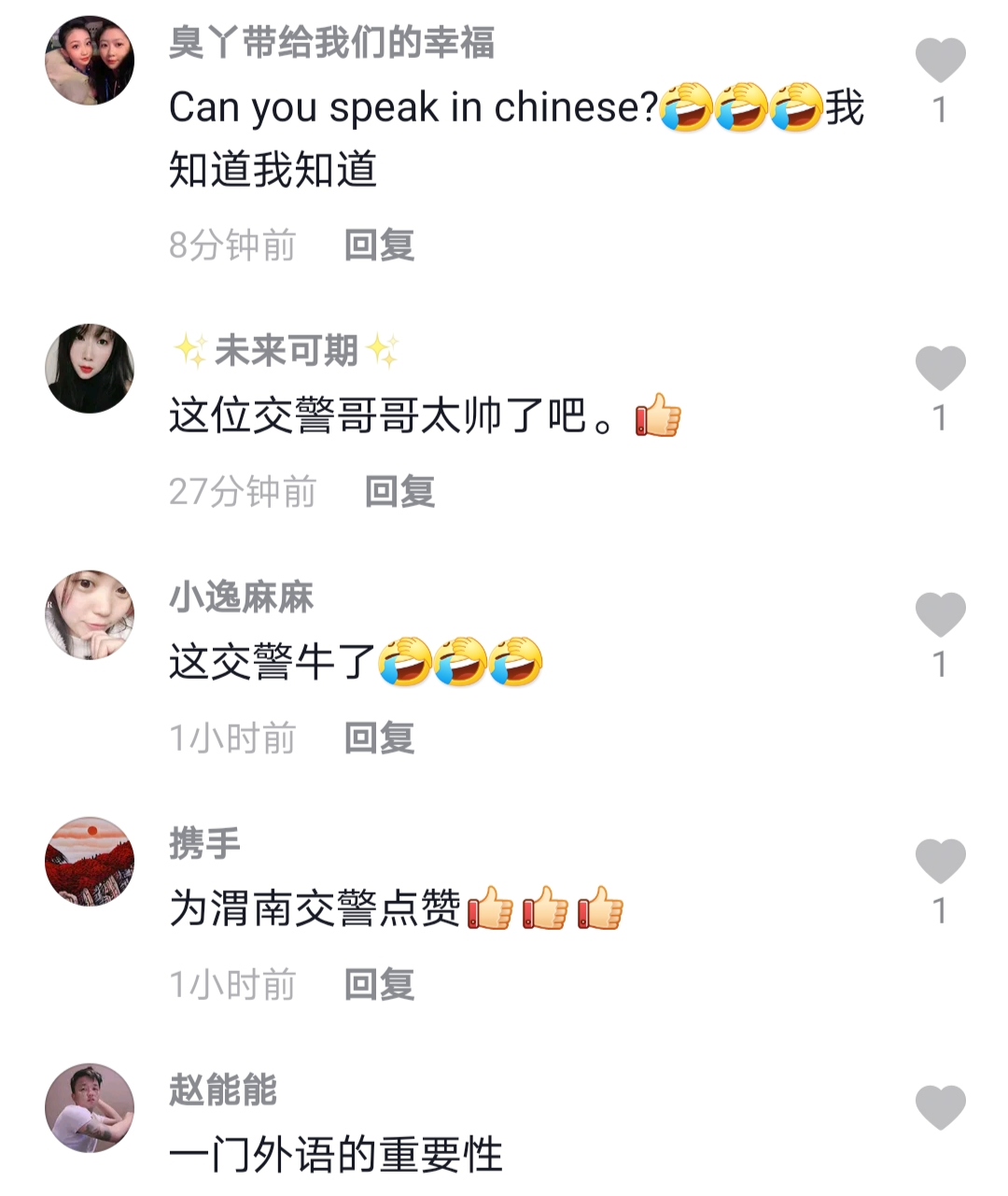This screenshot has height=1196, width=1008.
Task: Reply to 臭丫带给我们的幸福's comment
Action: (x=379, y=246)
